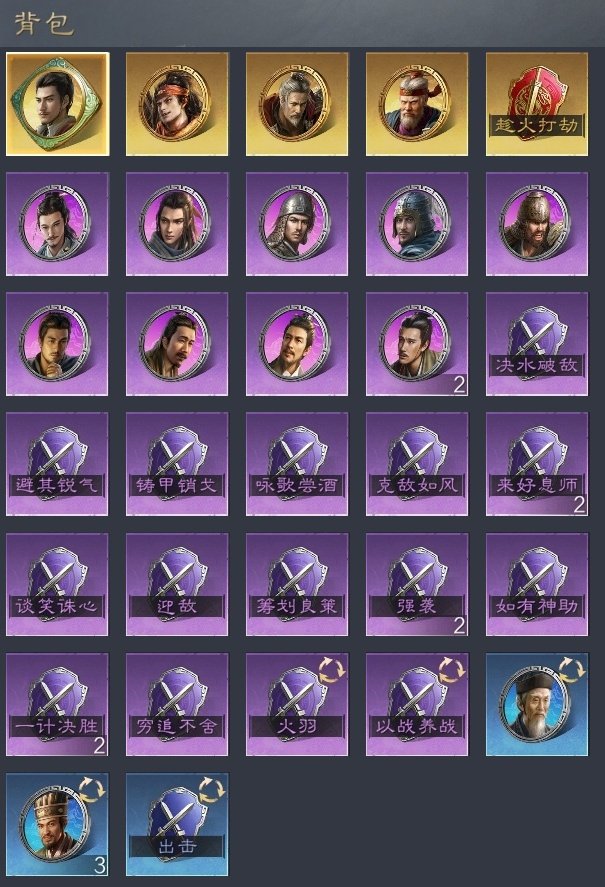Image resolution: width=605 pixels, height=887 pixels.
Task: Select the 避其锐气 tactic item
Action: pos(57,464)
